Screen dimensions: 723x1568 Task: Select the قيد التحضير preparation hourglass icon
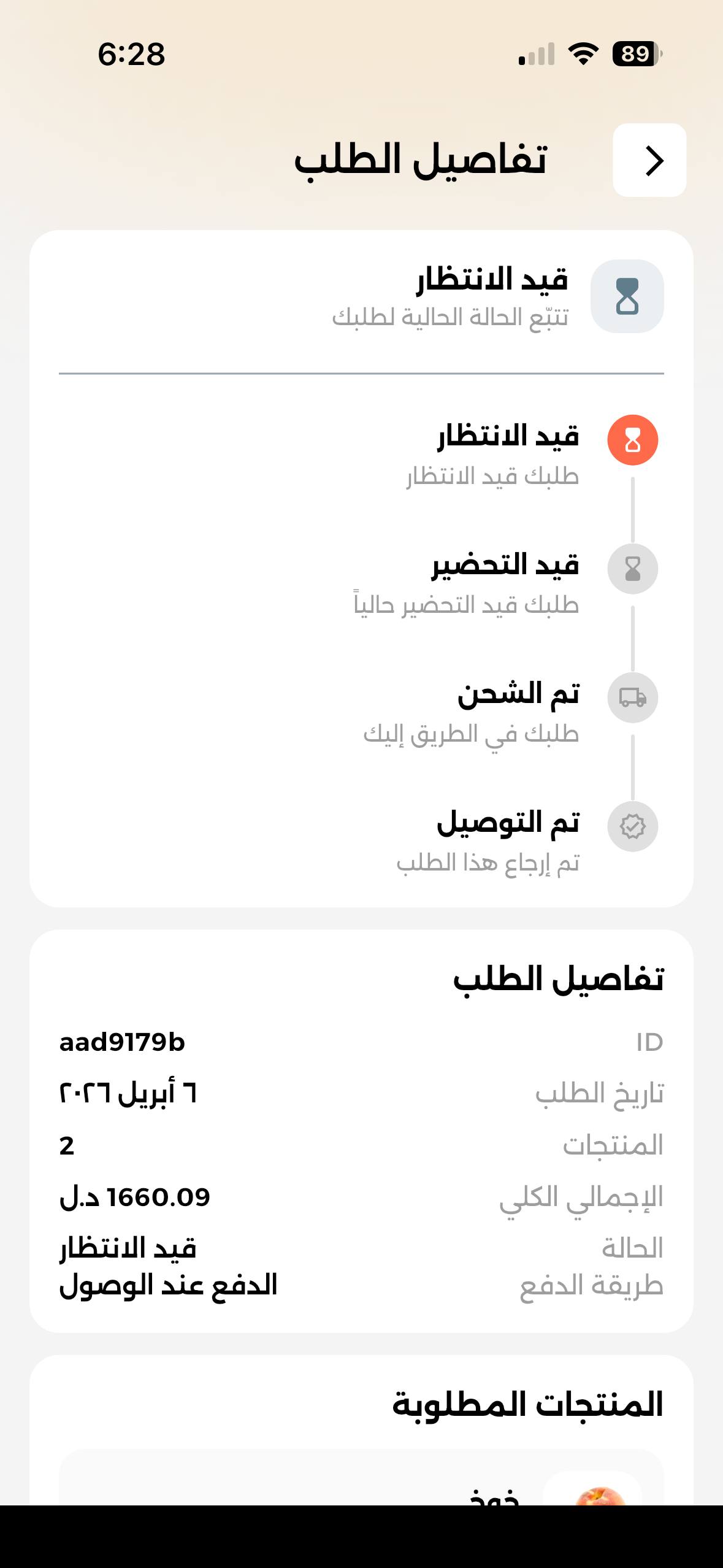tap(632, 569)
